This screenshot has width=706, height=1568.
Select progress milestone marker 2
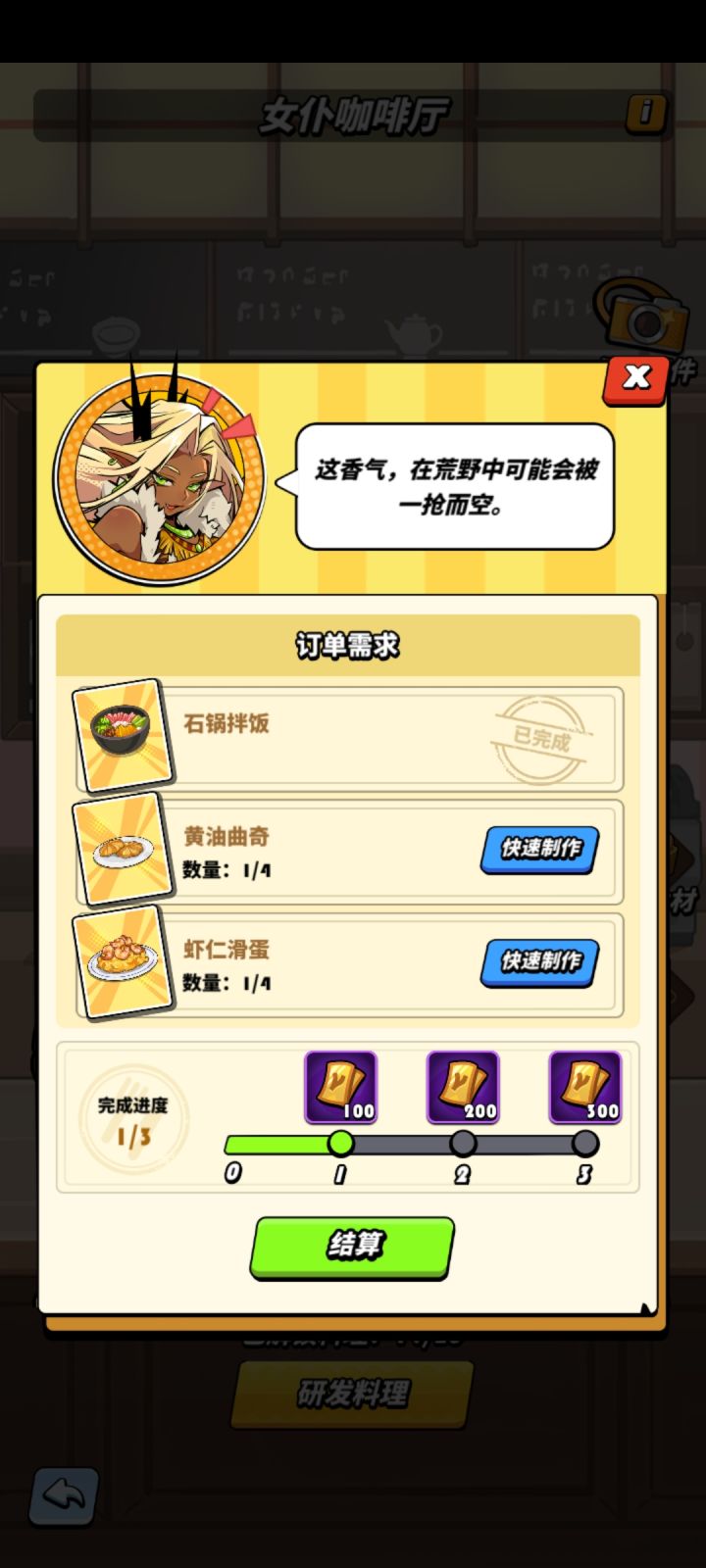point(462,1142)
